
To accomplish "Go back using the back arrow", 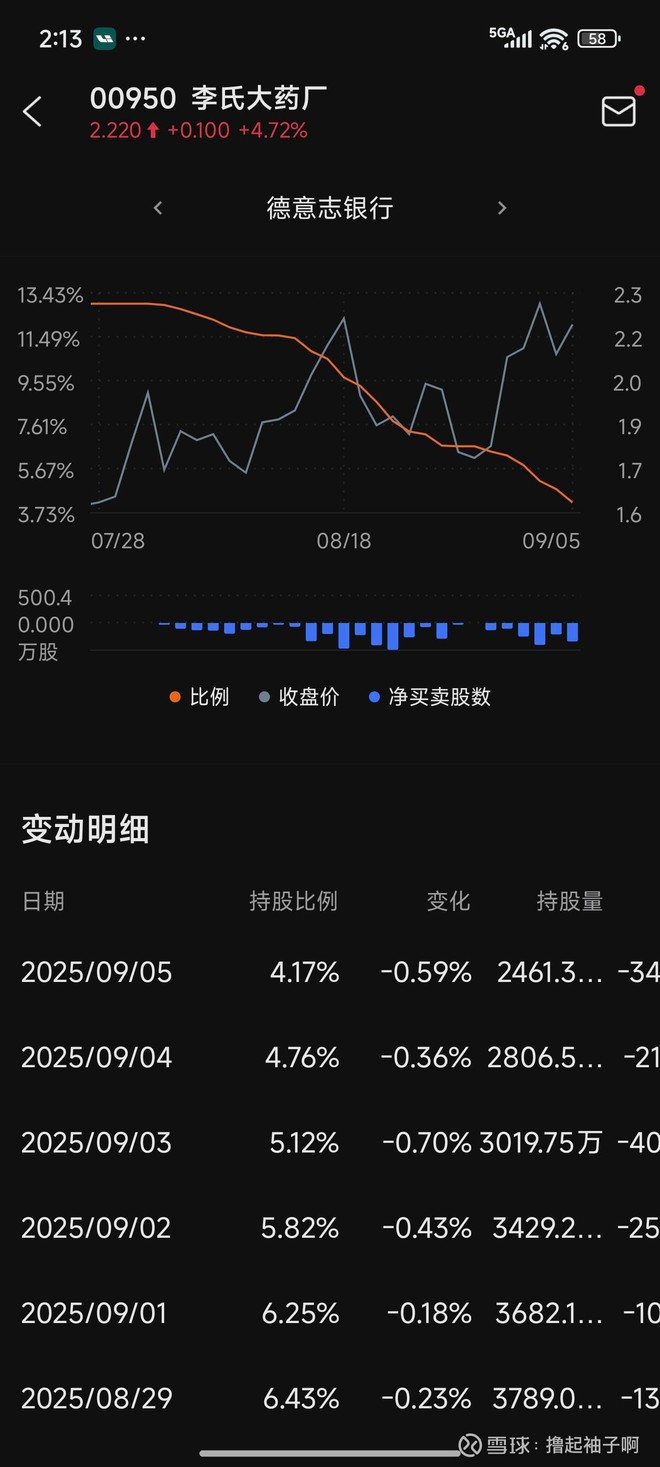I will (32, 112).
